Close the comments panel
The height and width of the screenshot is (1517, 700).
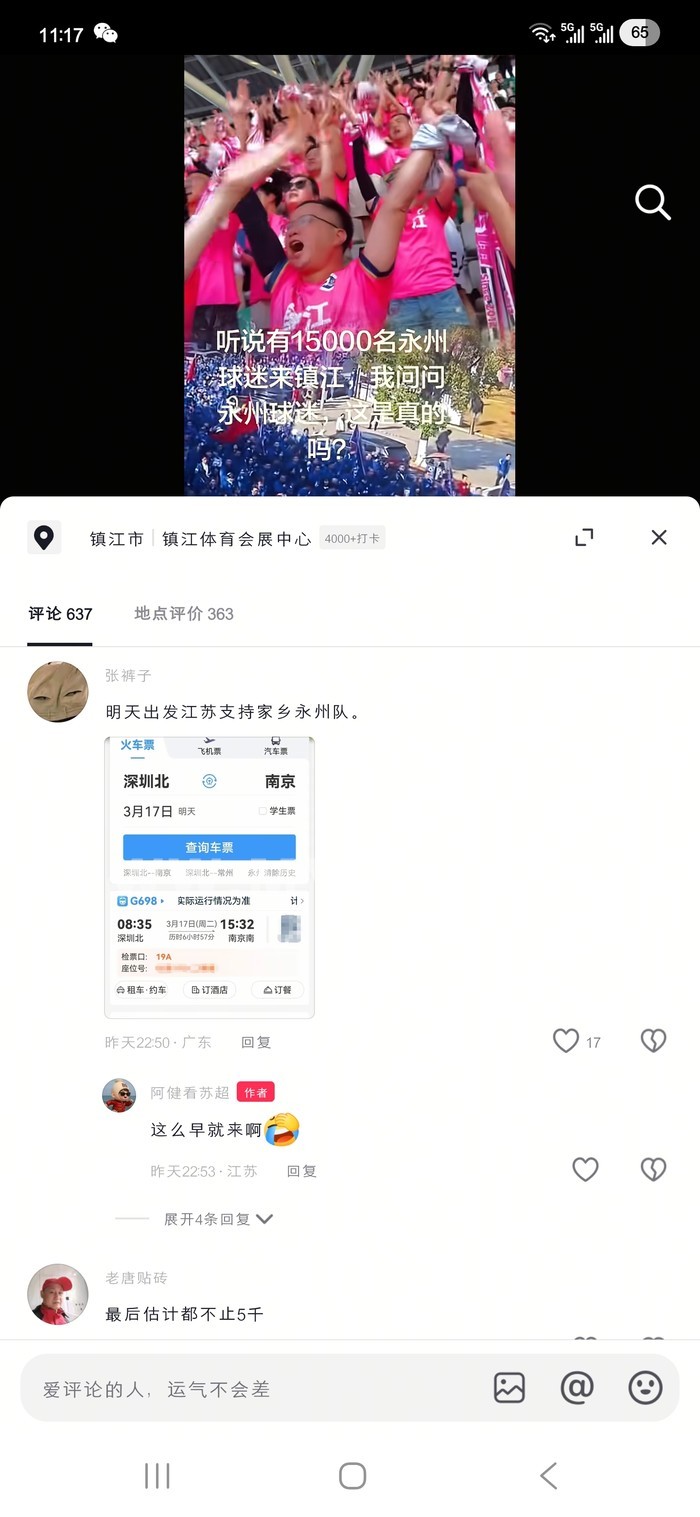[659, 538]
